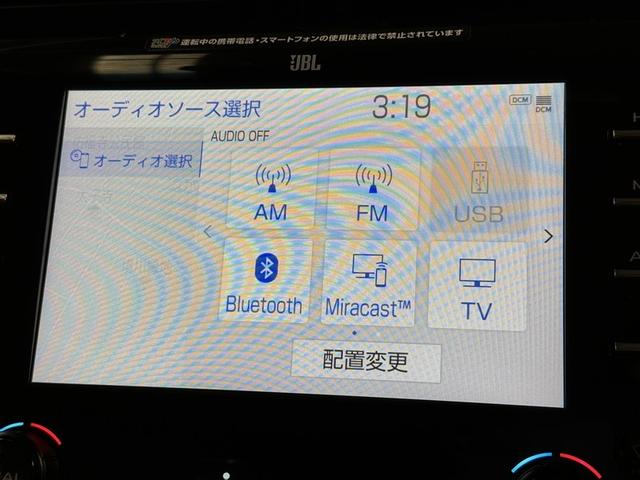640x480 pixels.
Task: Go to next page with right arrow
Action: [x=548, y=237]
